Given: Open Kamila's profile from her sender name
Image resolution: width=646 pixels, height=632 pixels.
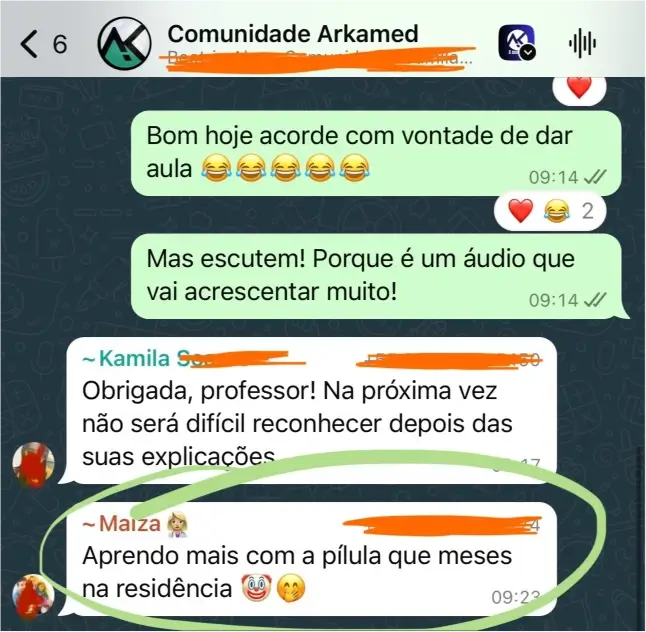Looking at the screenshot, I should click(x=125, y=357).
